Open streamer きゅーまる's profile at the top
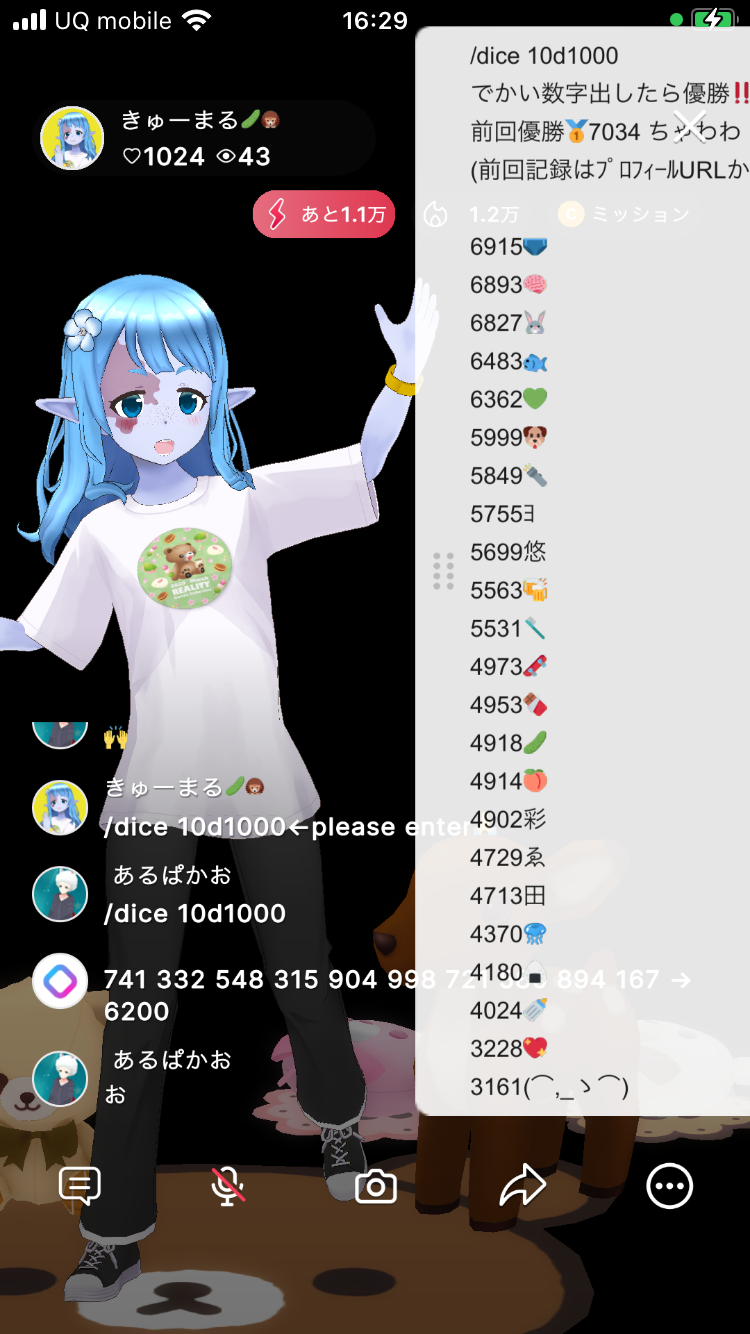The image size is (750, 1334). click(x=72, y=138)
